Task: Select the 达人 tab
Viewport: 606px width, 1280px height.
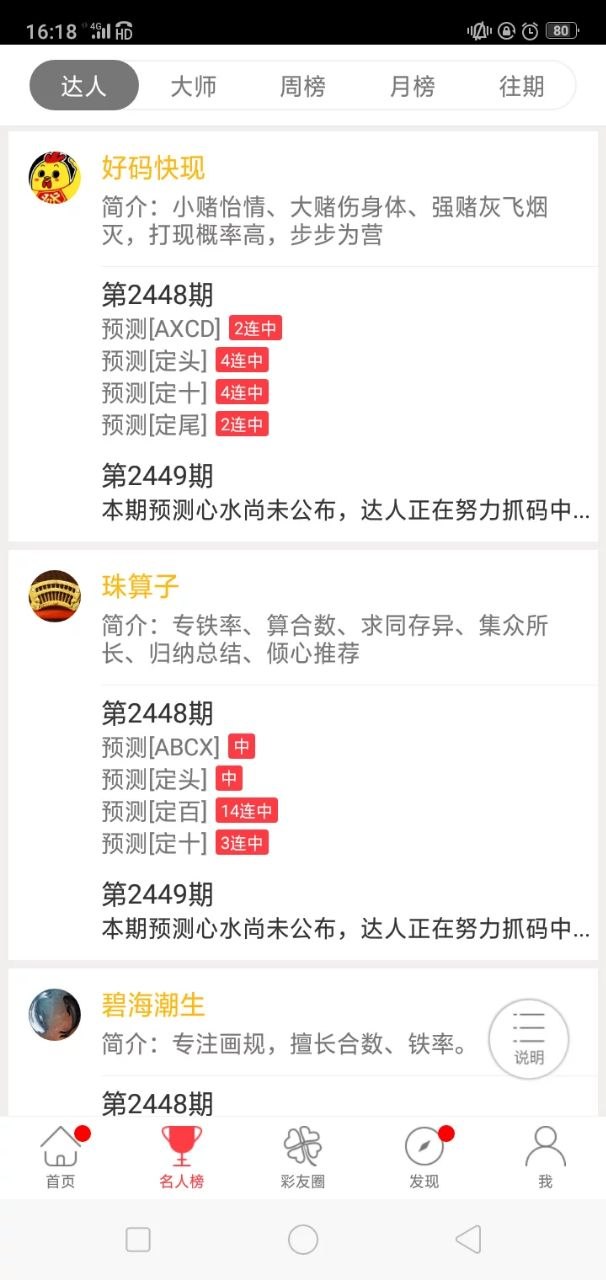Action: [x=84, y=86]
